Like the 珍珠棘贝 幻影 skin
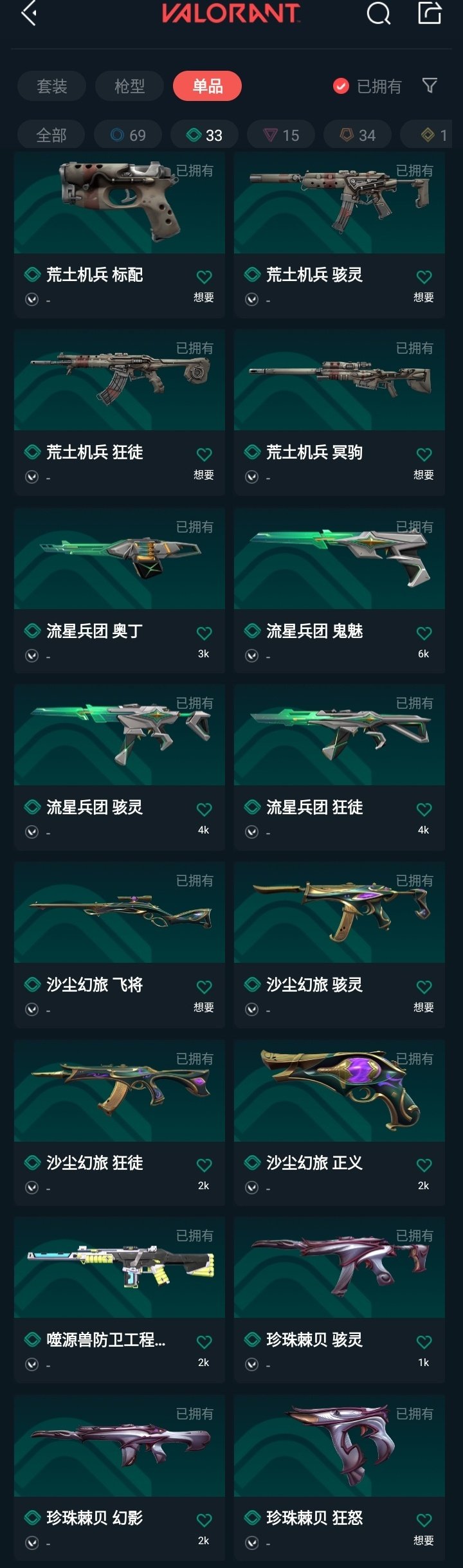This screenshot has height=1568, width=463. 204,1520
